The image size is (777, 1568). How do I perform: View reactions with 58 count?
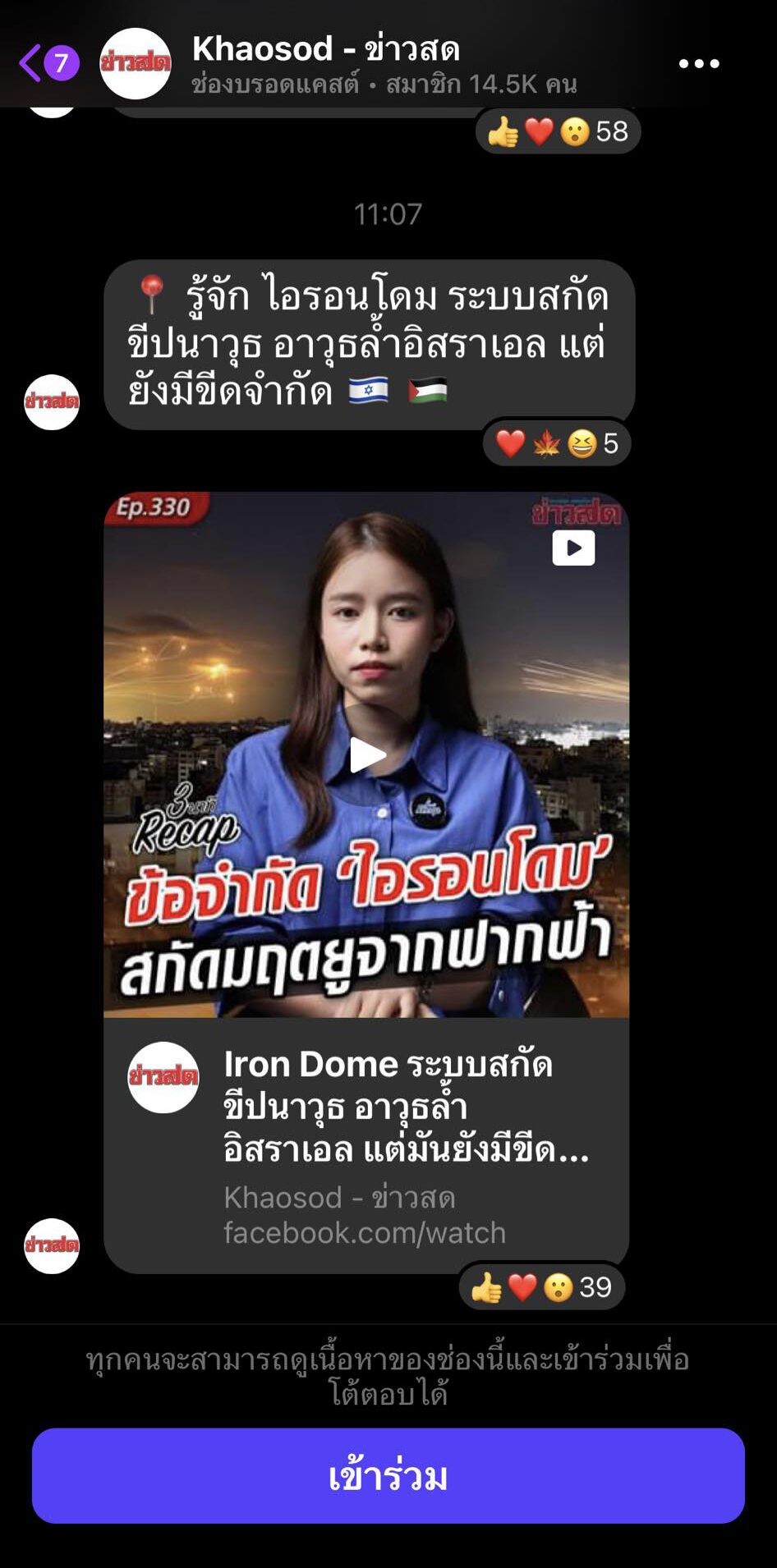[558, 131]
